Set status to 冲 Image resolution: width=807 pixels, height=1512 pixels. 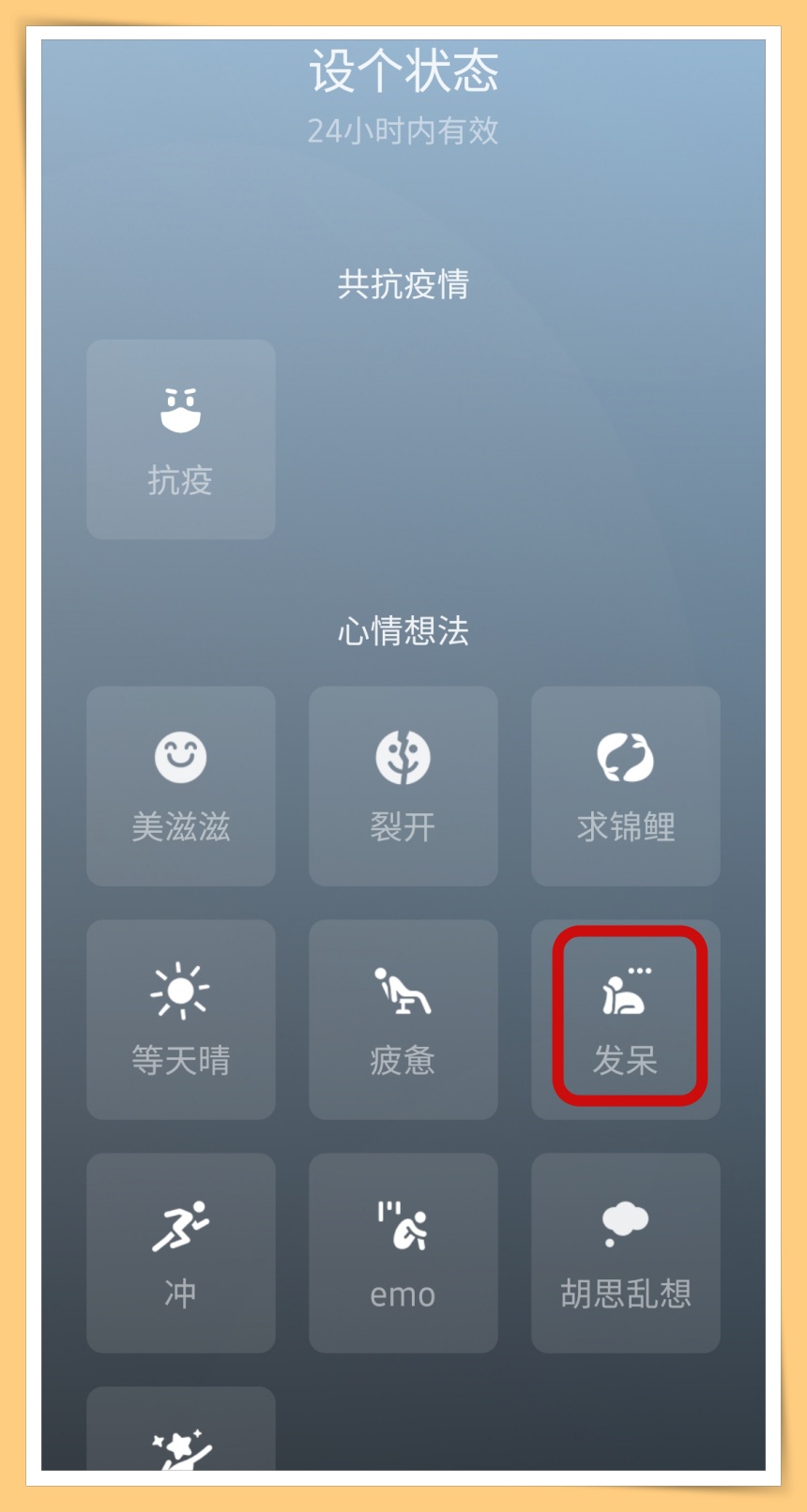pos(181,1253)
